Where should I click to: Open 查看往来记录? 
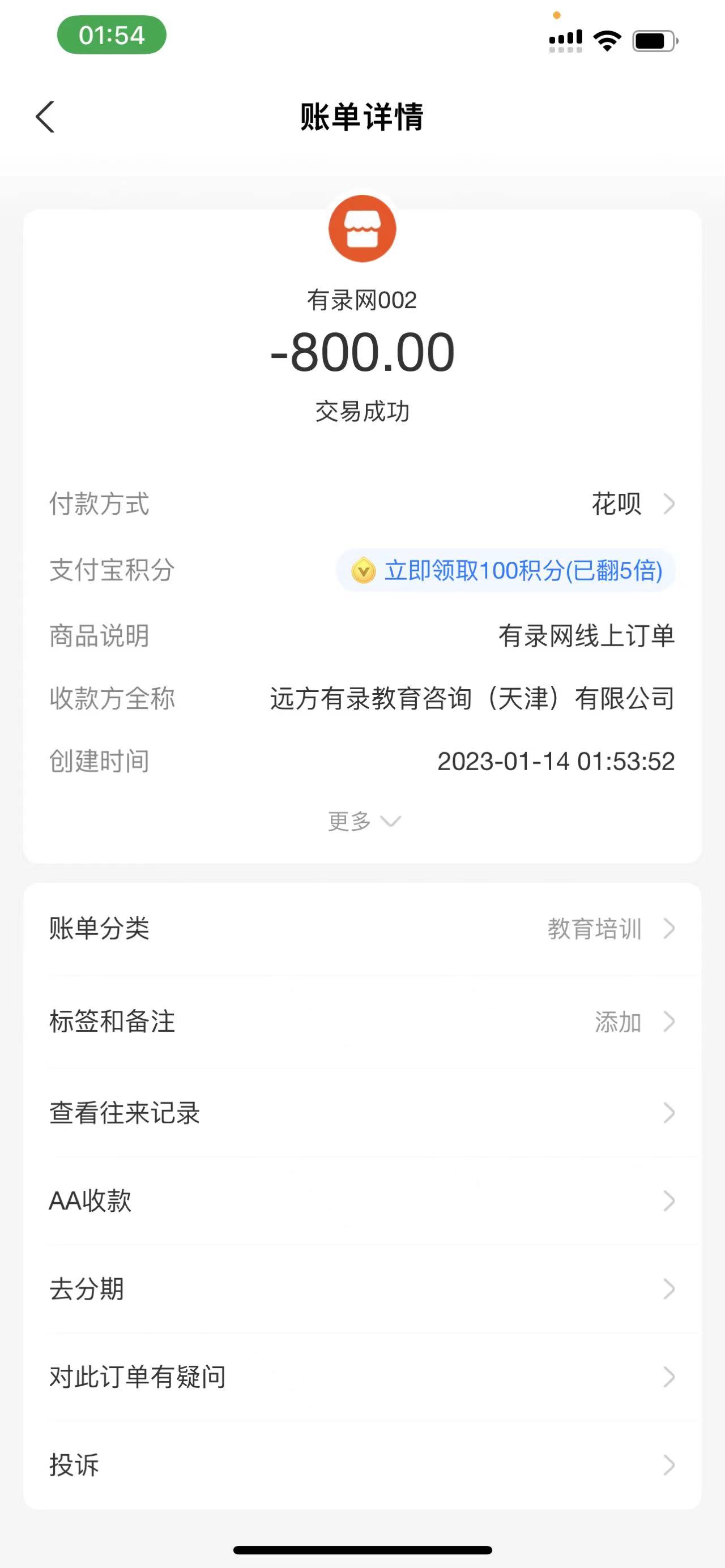coord(362,1113)
